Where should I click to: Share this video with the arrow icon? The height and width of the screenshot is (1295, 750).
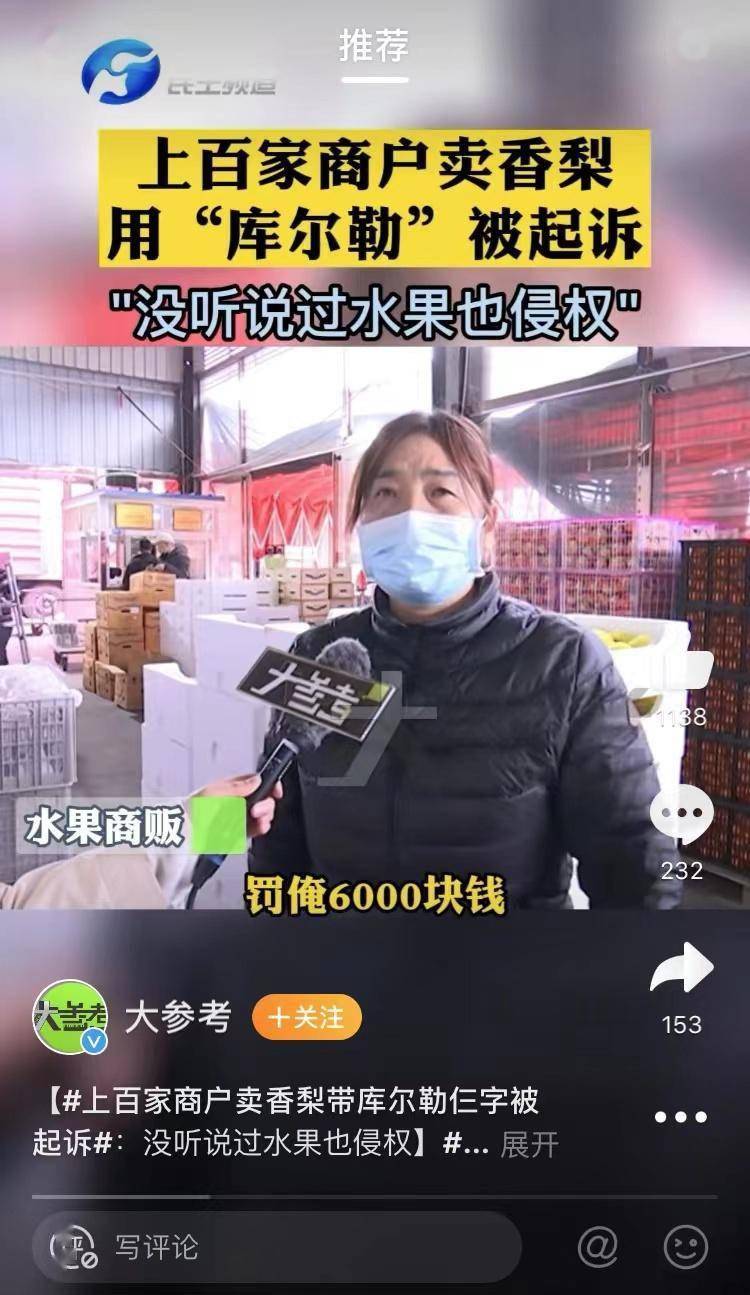[682, 968]
